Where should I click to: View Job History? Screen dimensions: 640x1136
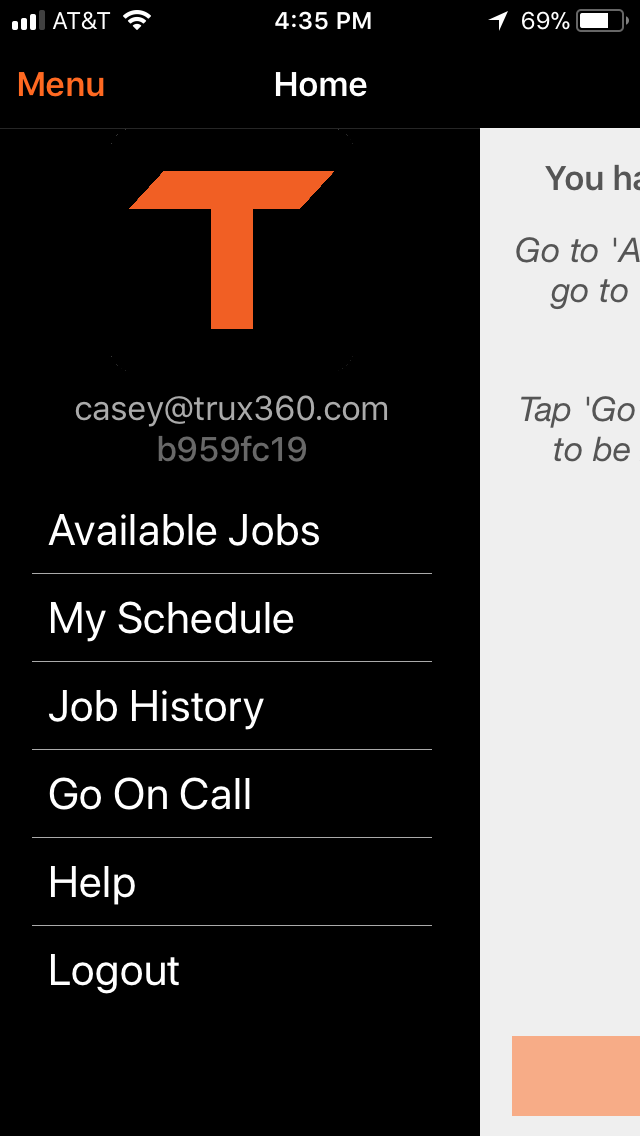232,706
